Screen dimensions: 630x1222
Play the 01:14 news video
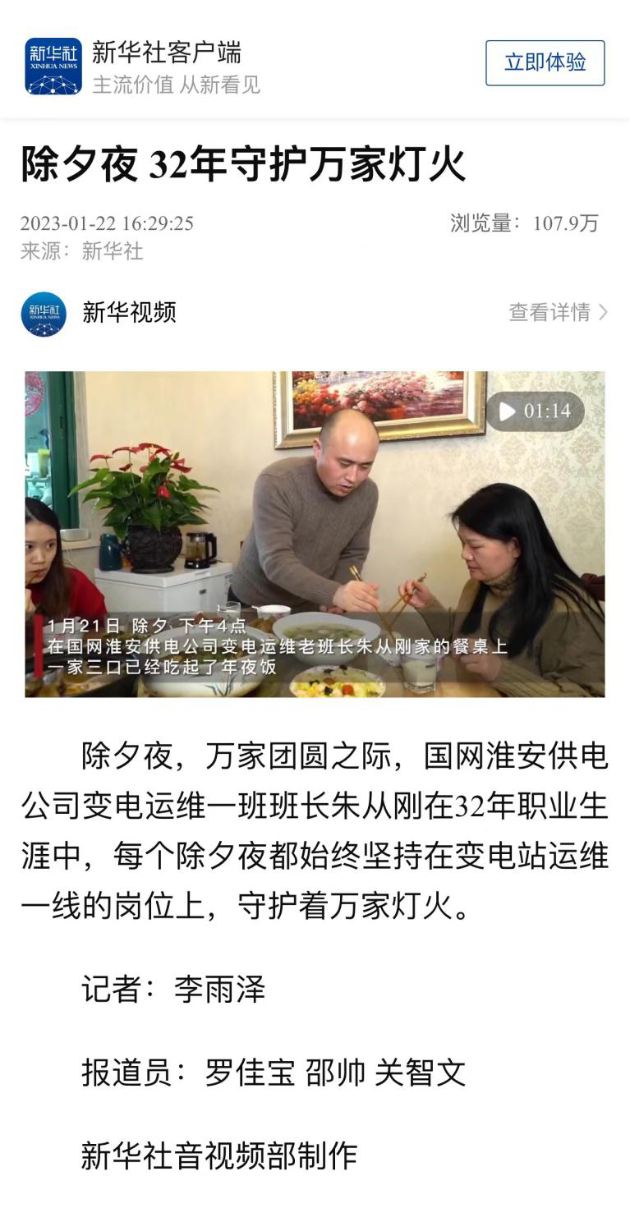pyautogui.click(x=536, y=411)
